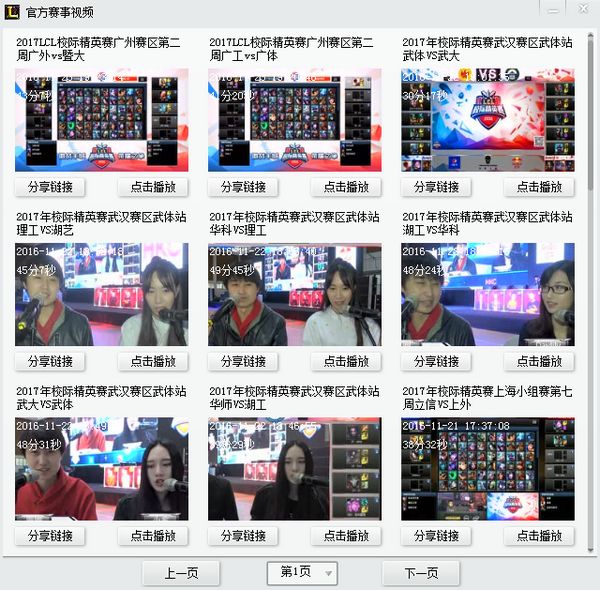Expand the 第1页 page dropdown
The width and height of the screenshot is (600, 590).
pos(302,572)
